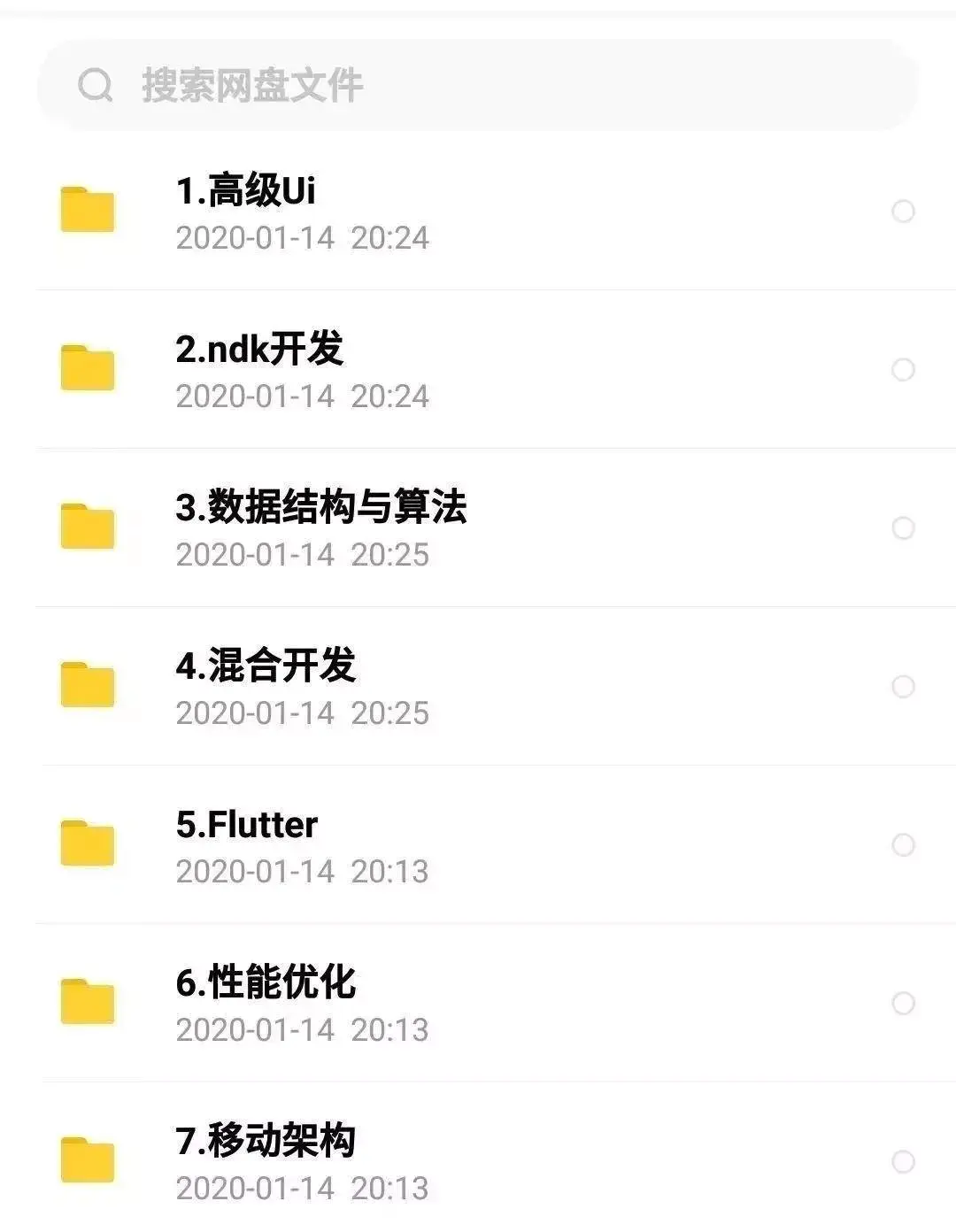Tap the 搜索网盘文件 search box

pos(478,86)
